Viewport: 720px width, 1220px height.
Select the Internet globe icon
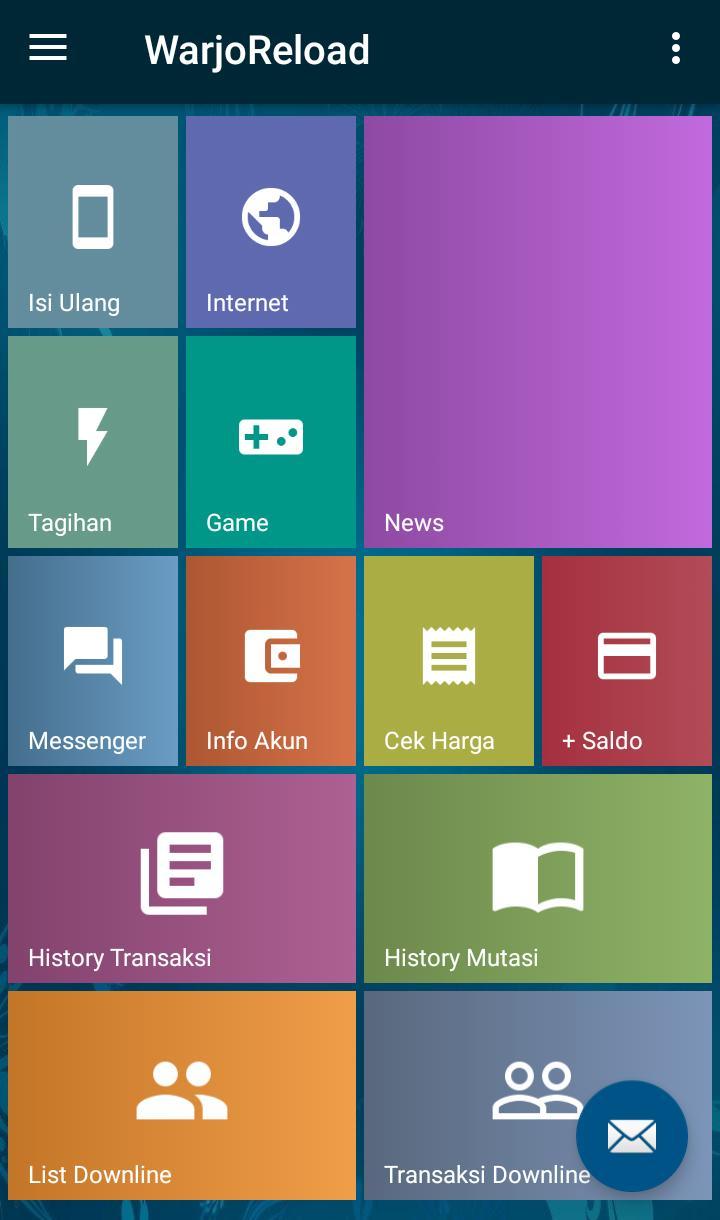270,215
